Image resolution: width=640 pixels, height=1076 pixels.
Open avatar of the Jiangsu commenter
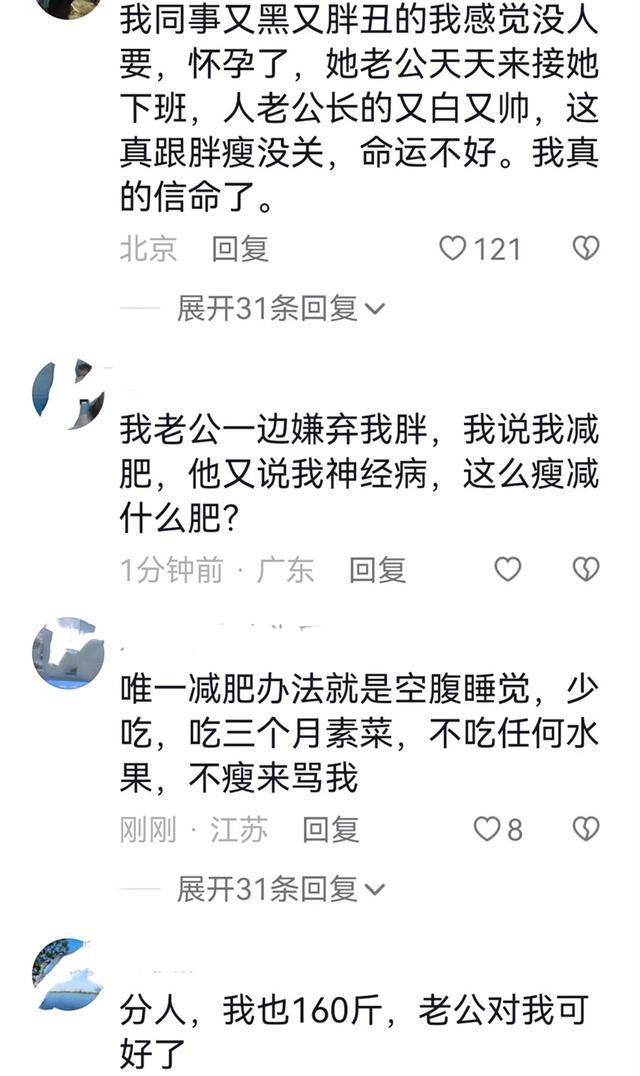[x=68, y=653]
